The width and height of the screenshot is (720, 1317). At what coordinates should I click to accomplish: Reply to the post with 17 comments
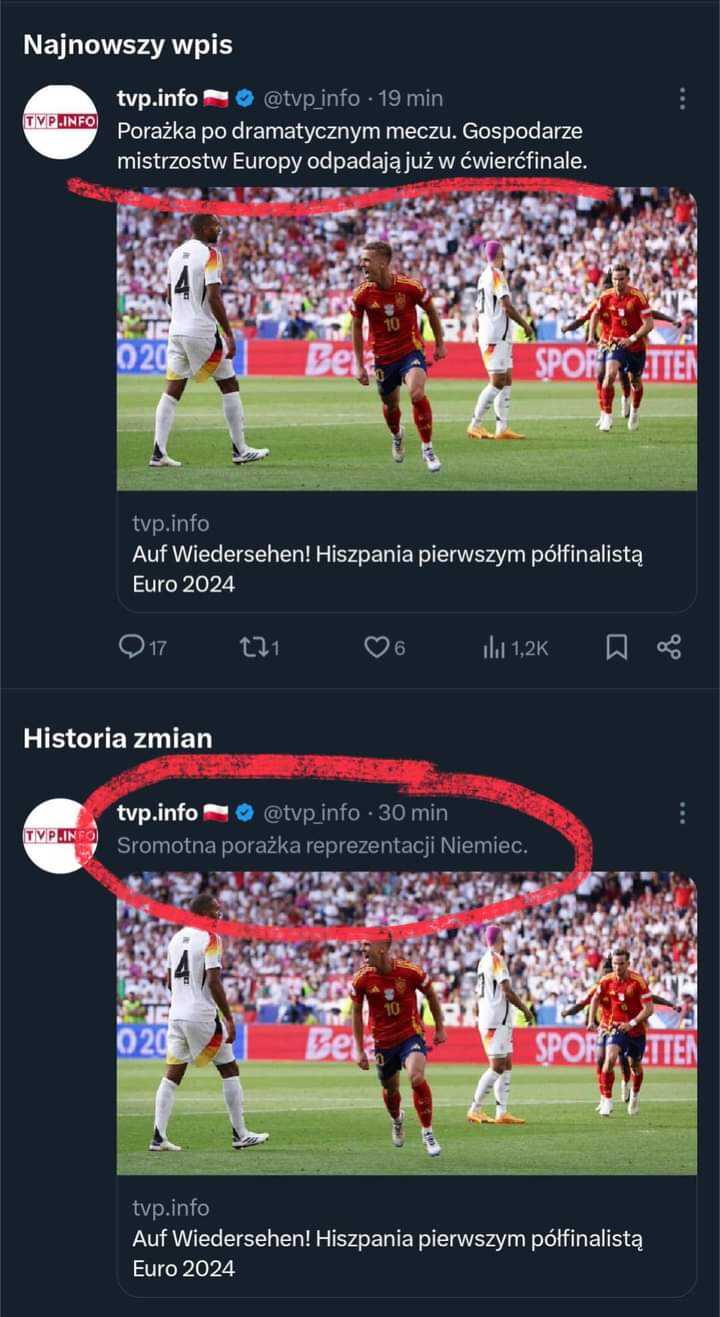pyautogui.click(x=142, y=648)
